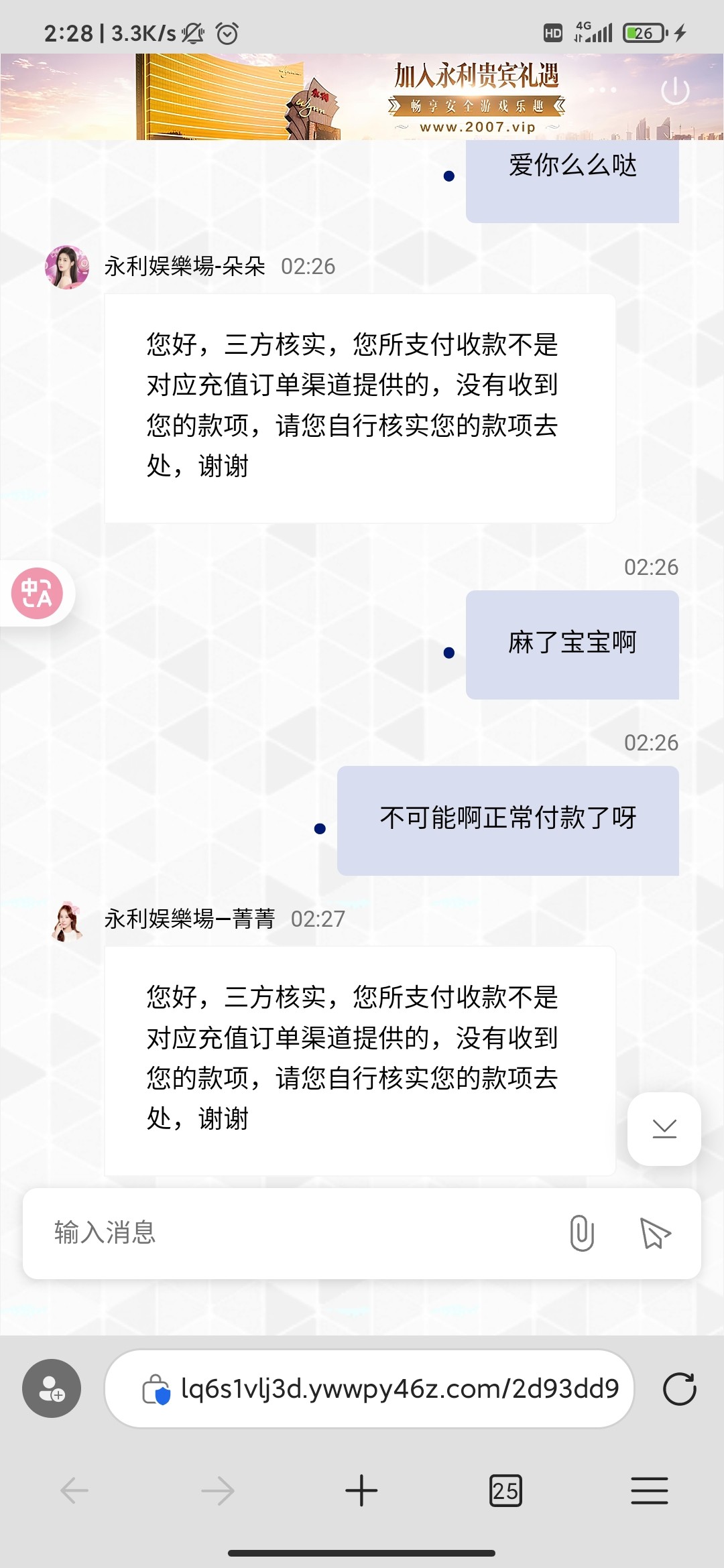Image resolution: width=724 pixels, height=1568 pixels.
Task: Open a new browser tab
Action: click(x=361, y=1491)
